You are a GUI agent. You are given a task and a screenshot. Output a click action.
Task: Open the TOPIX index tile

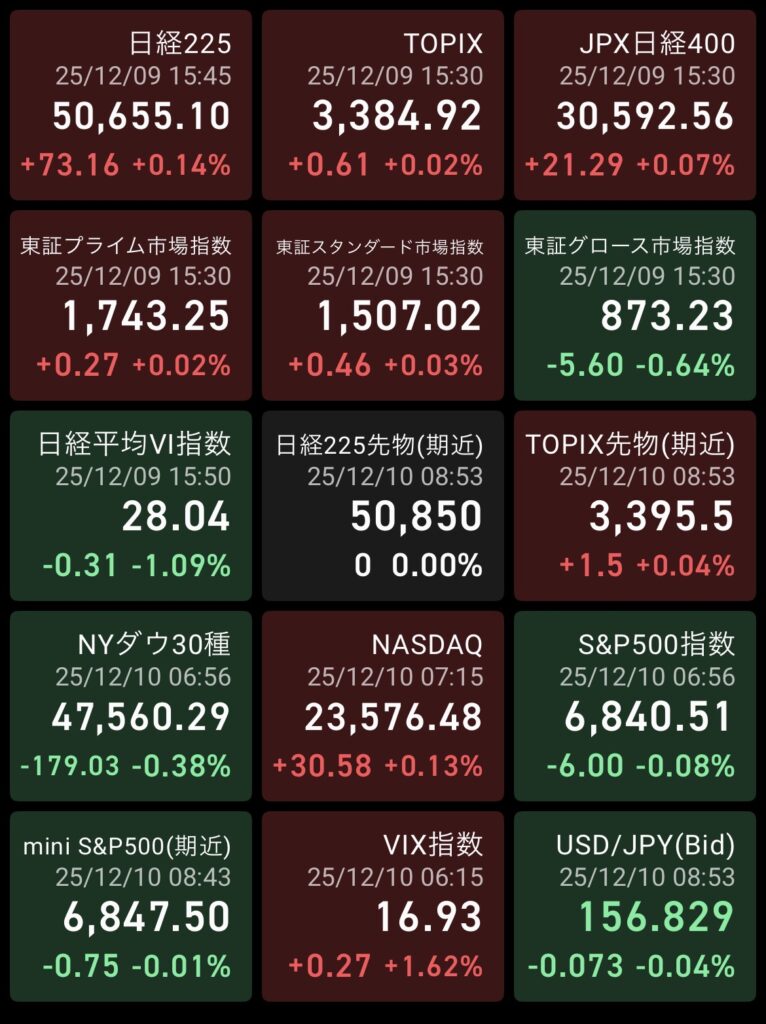pos(383,105)
